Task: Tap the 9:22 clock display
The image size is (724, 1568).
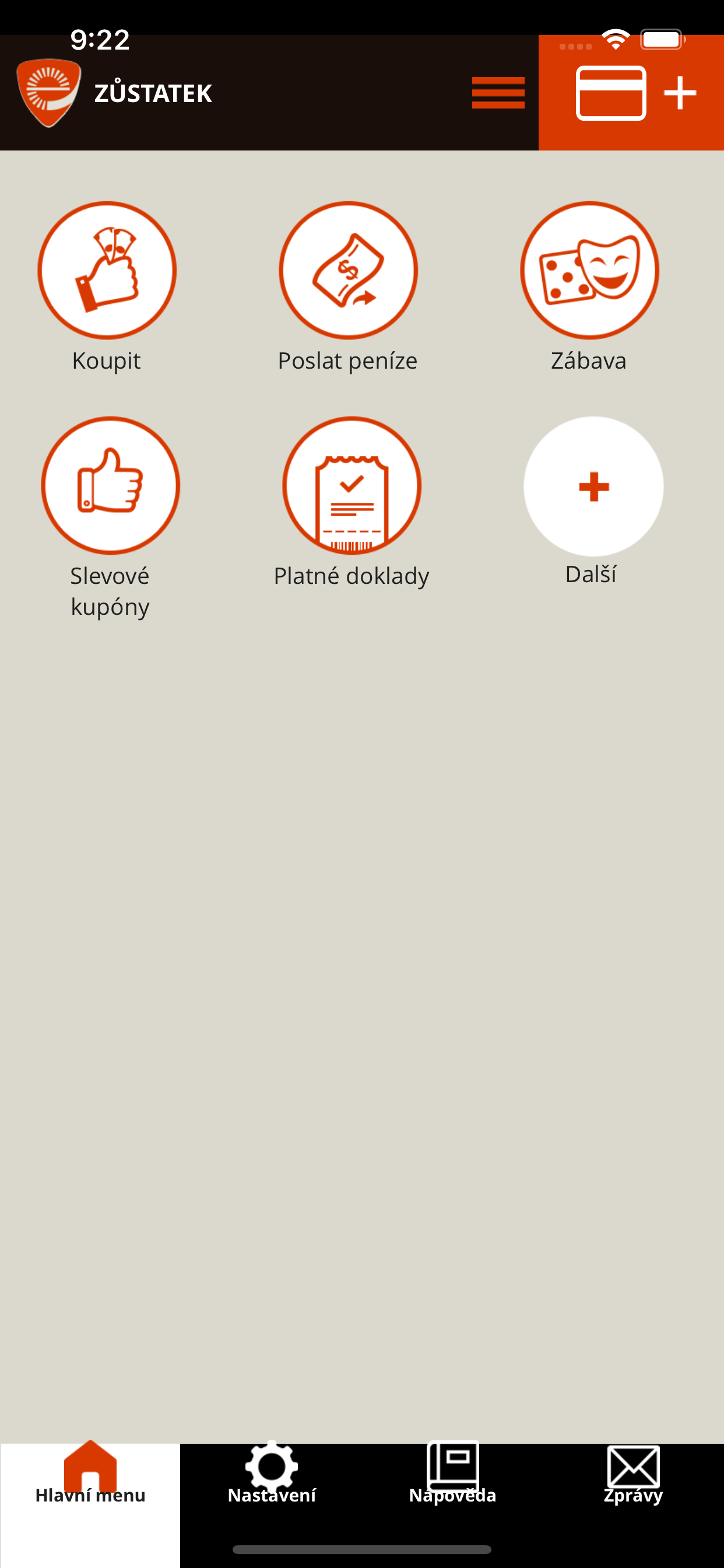Action: [99, 40]
